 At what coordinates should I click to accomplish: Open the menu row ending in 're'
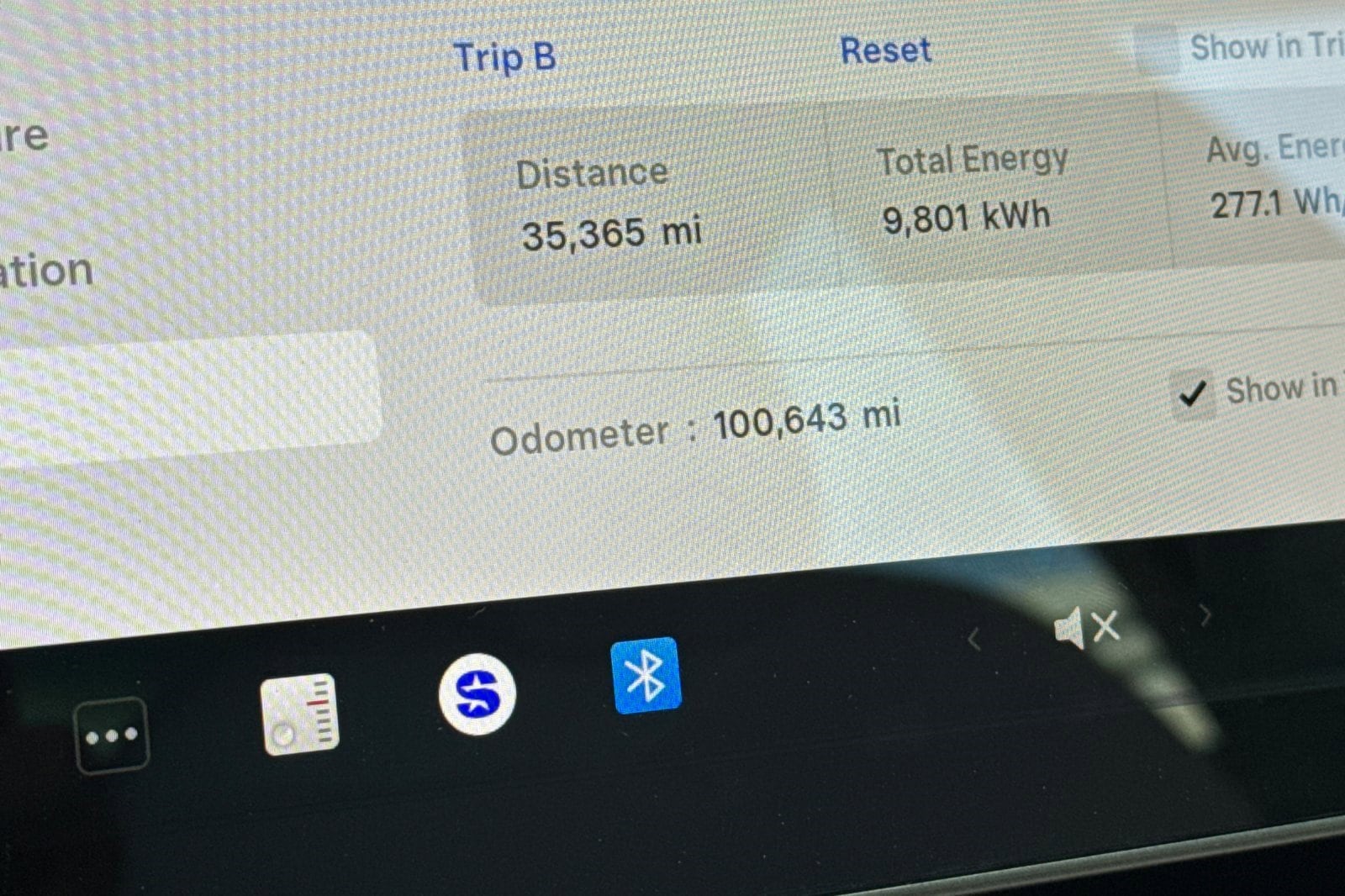(x=25, y=136)
